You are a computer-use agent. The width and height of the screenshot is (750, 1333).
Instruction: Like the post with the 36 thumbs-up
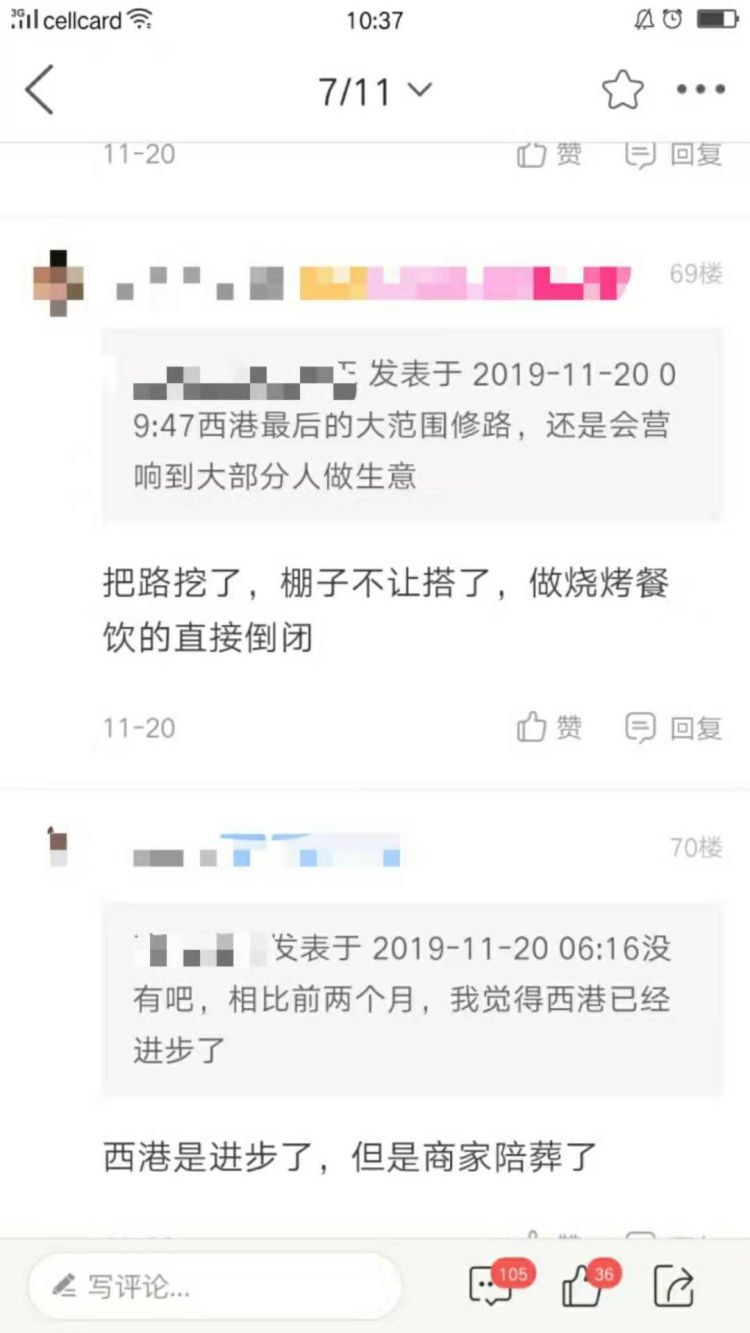[583, 1287]
